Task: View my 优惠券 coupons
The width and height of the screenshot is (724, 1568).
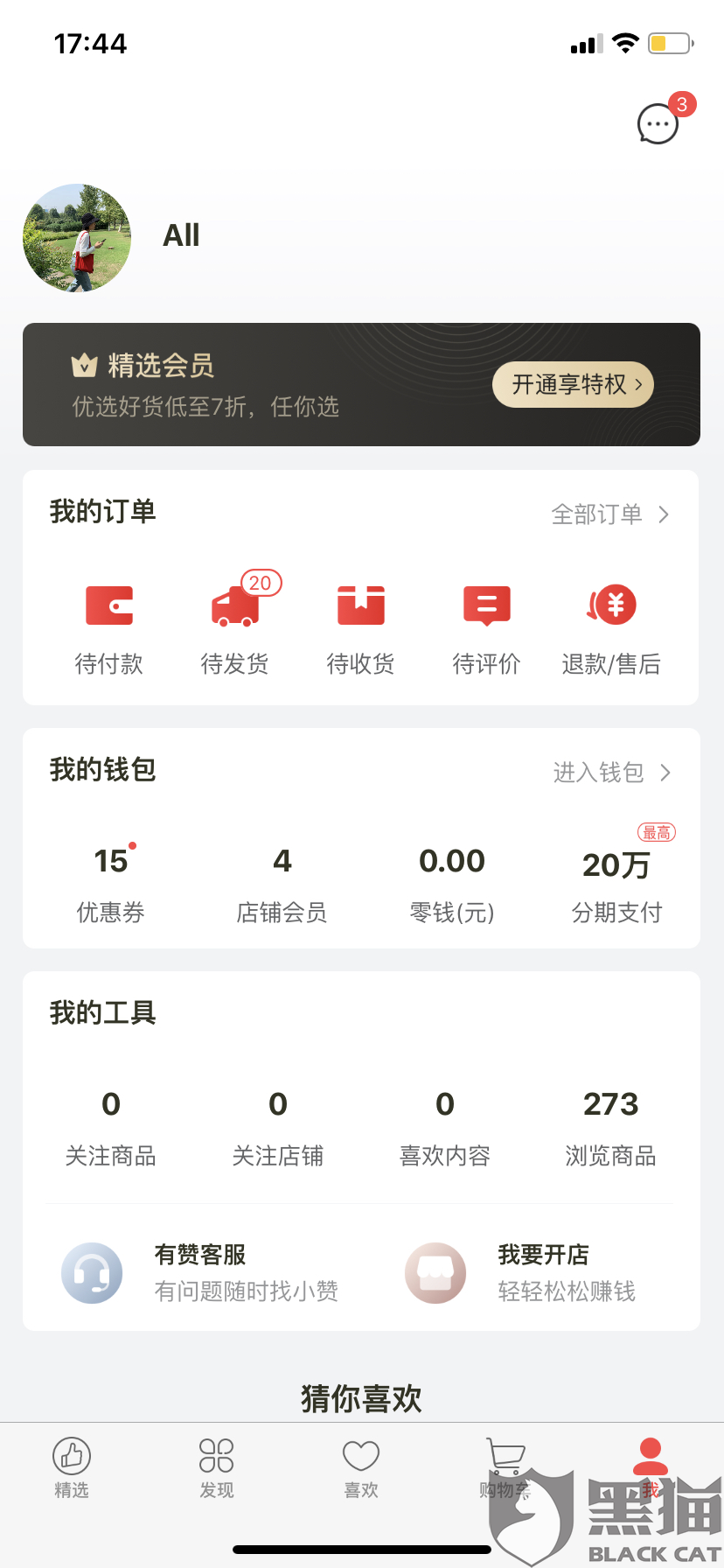Action: 111,884
